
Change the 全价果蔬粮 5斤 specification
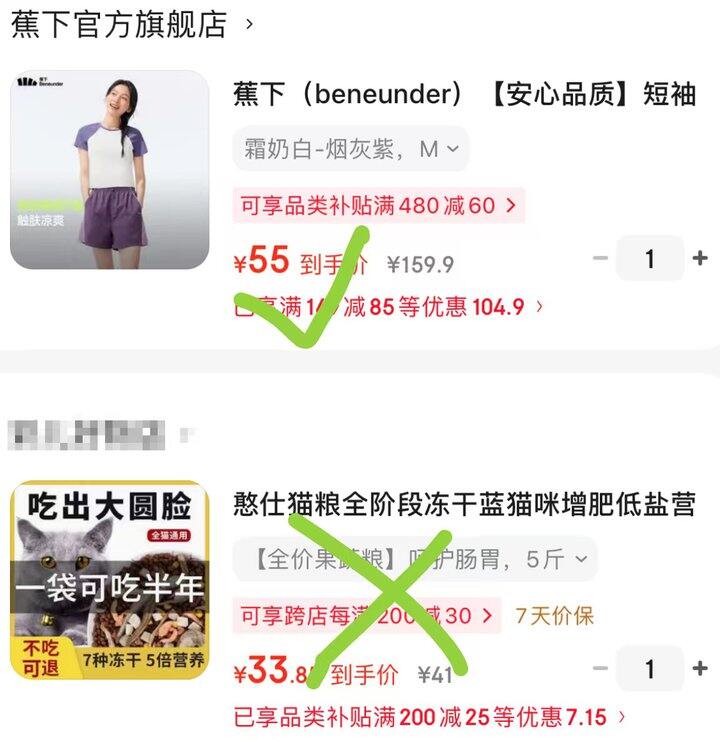(414, 559)
